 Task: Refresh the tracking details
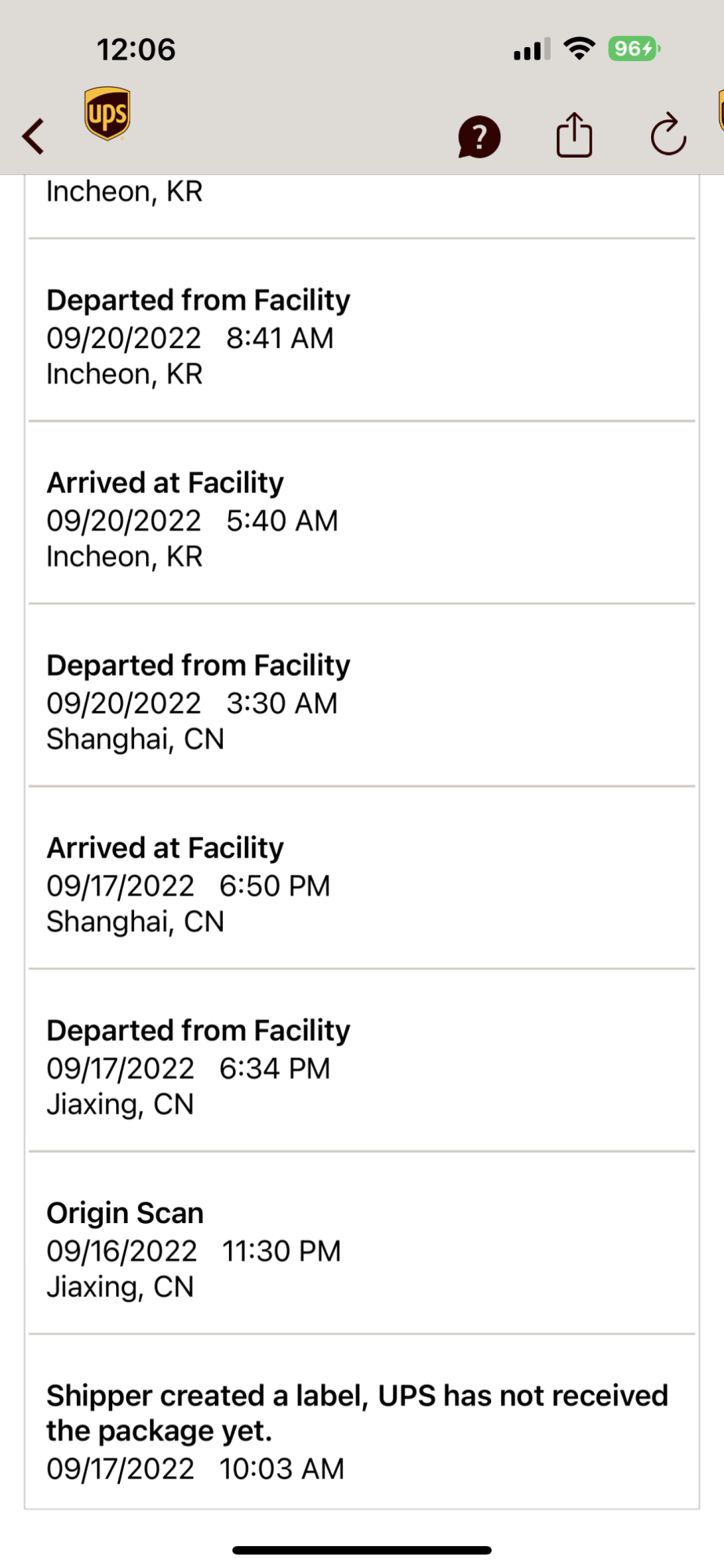pyautogui.click(x=668, y=135)
